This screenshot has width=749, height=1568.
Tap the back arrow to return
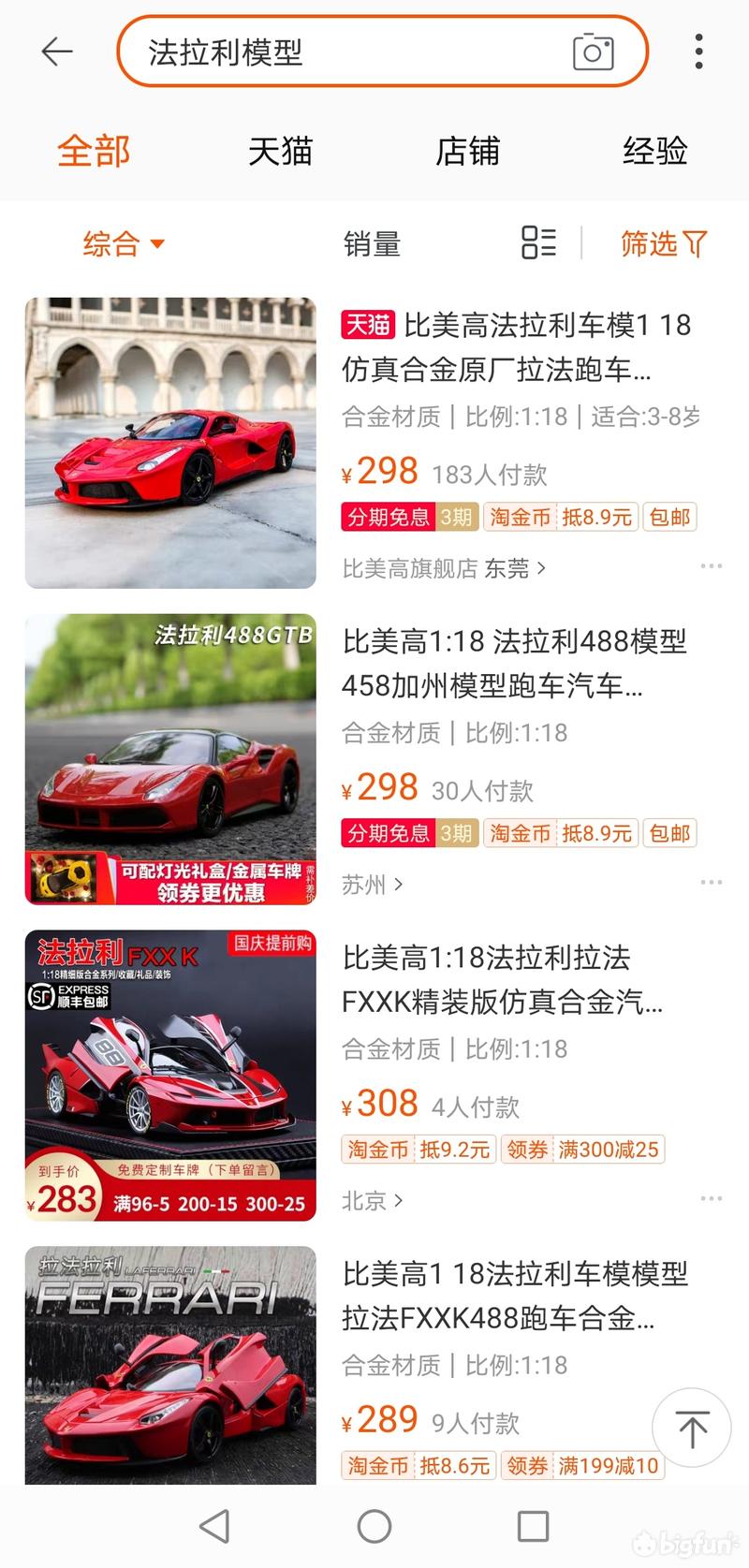tap(57, 51)
